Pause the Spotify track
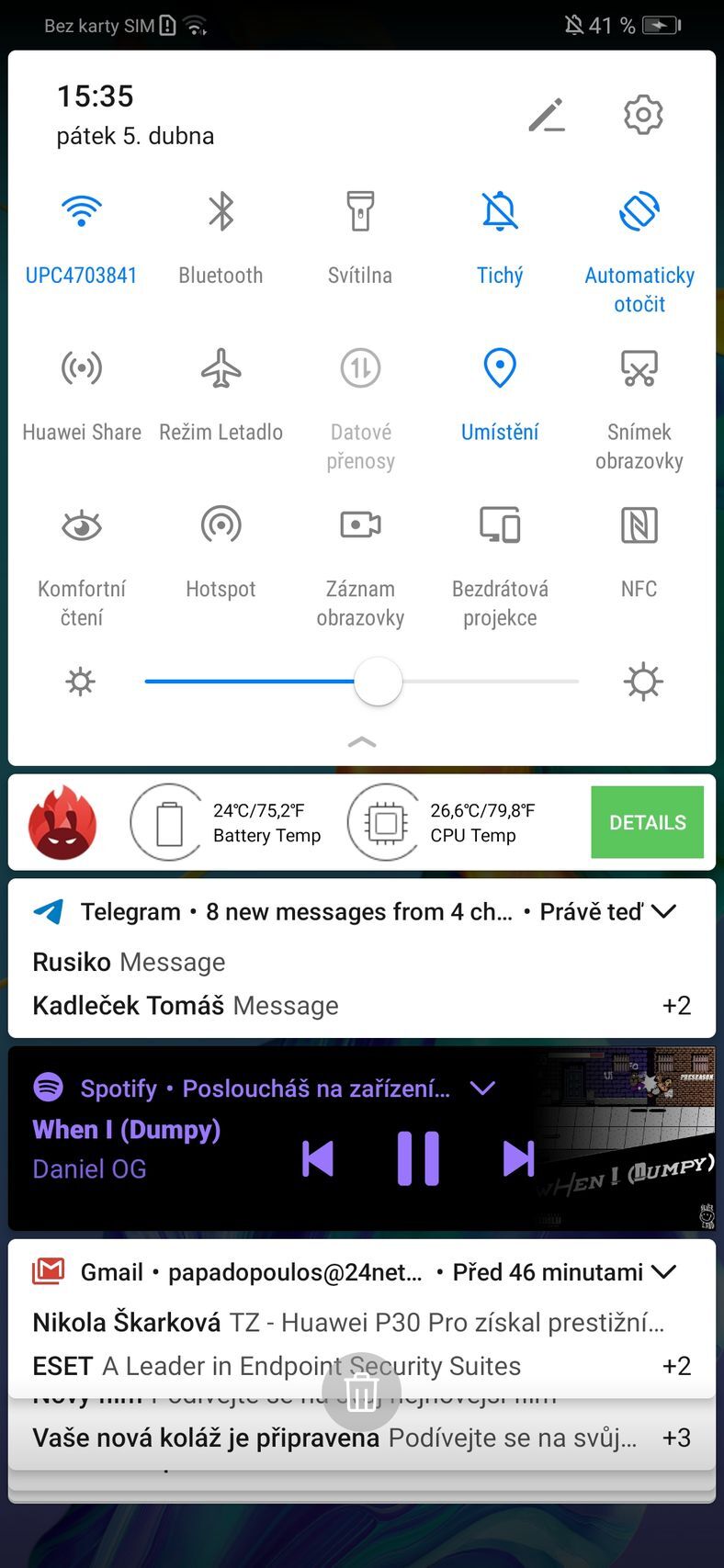Image resolution: width=724 pixels, height=1568 pixels. [x=418, y=1158]
